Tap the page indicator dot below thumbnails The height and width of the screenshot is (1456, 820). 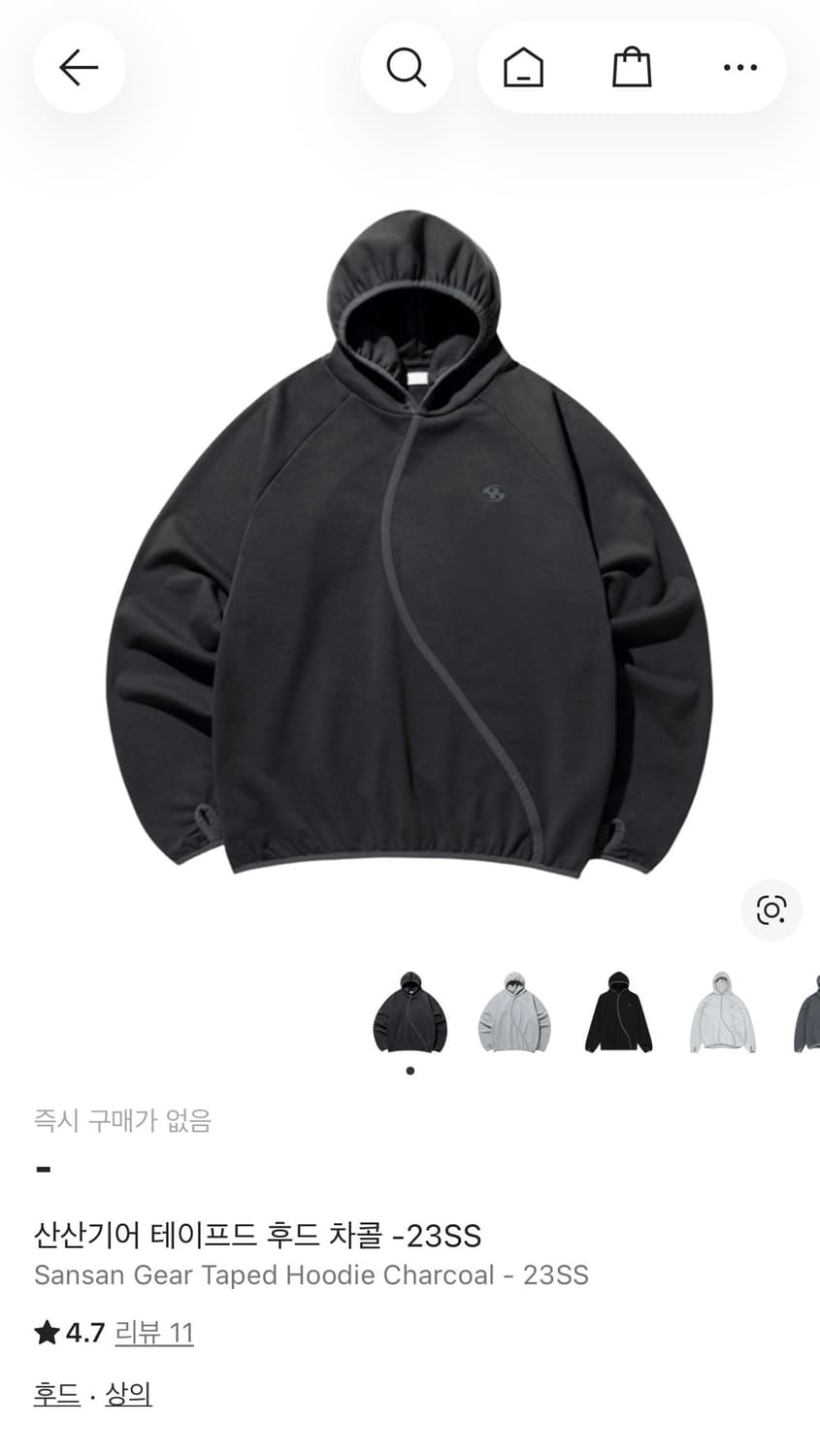[x=410, y=1070]
